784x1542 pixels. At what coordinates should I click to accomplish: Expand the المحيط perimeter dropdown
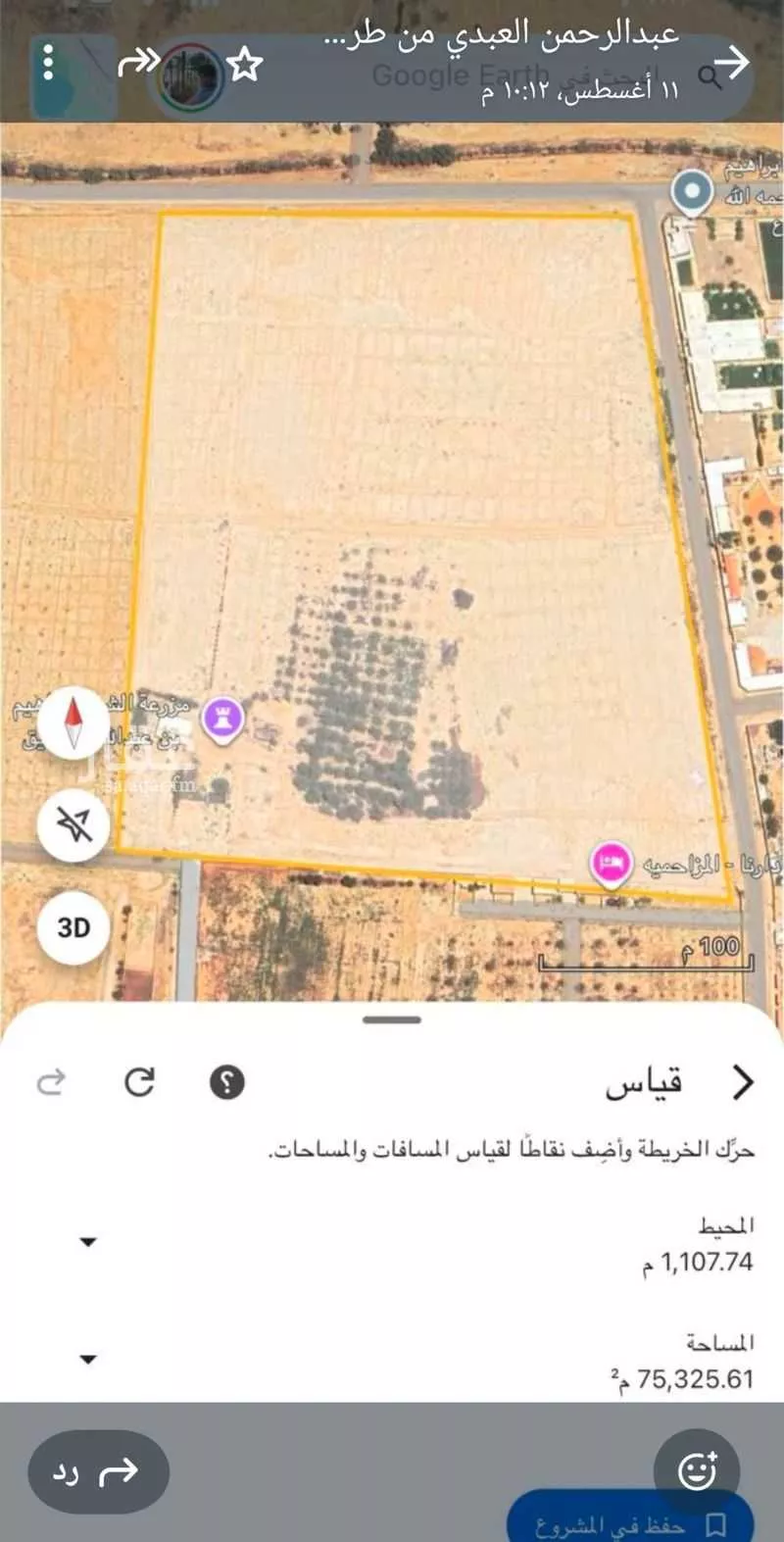(86, 1243)
